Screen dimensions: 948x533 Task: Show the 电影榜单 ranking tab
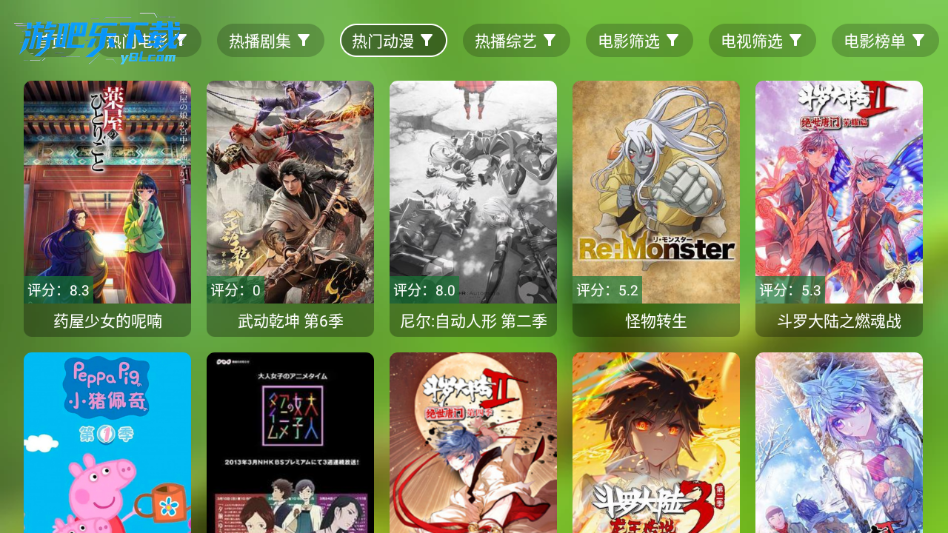[885, 41]
